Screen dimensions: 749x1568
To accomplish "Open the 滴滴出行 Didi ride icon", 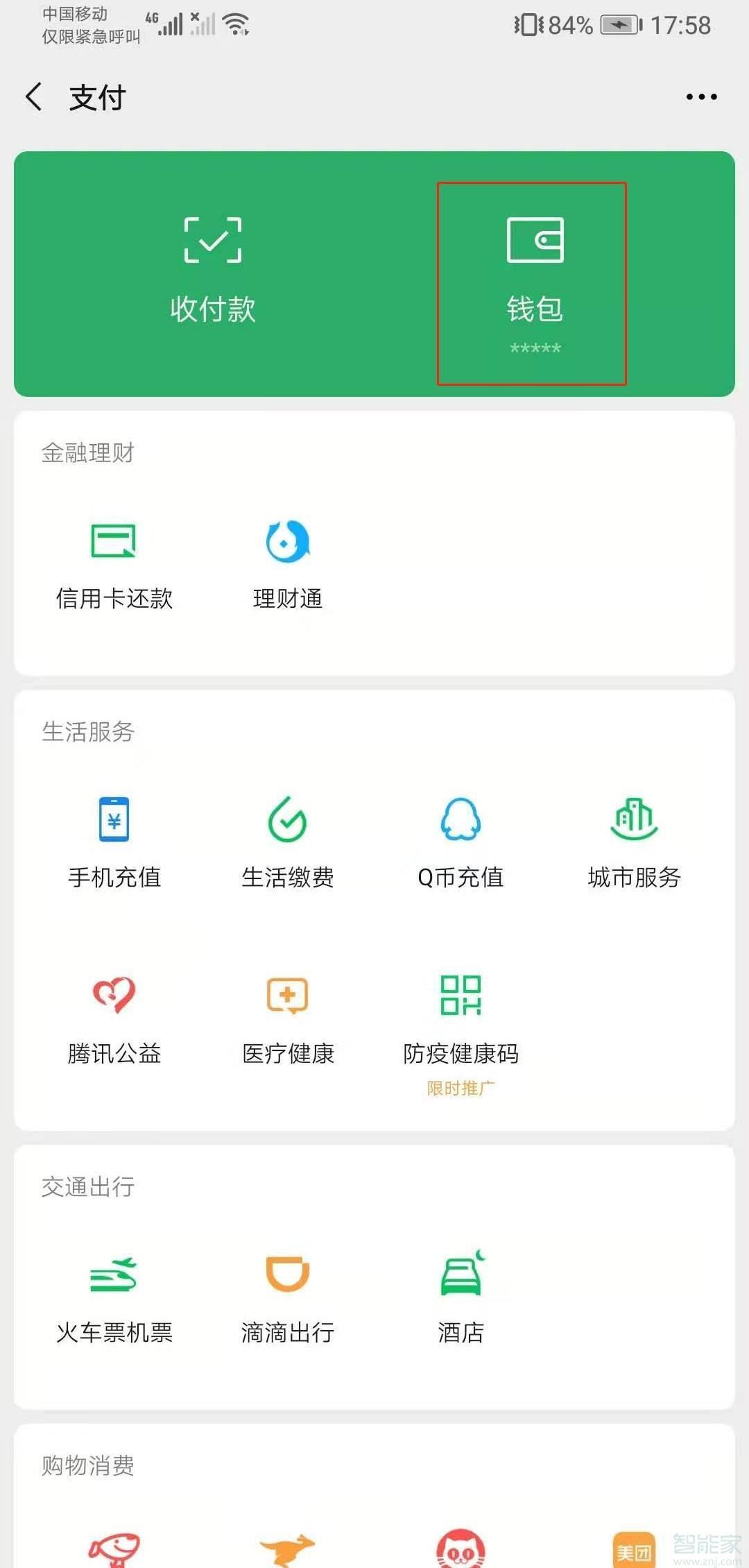I will 286,1294.
